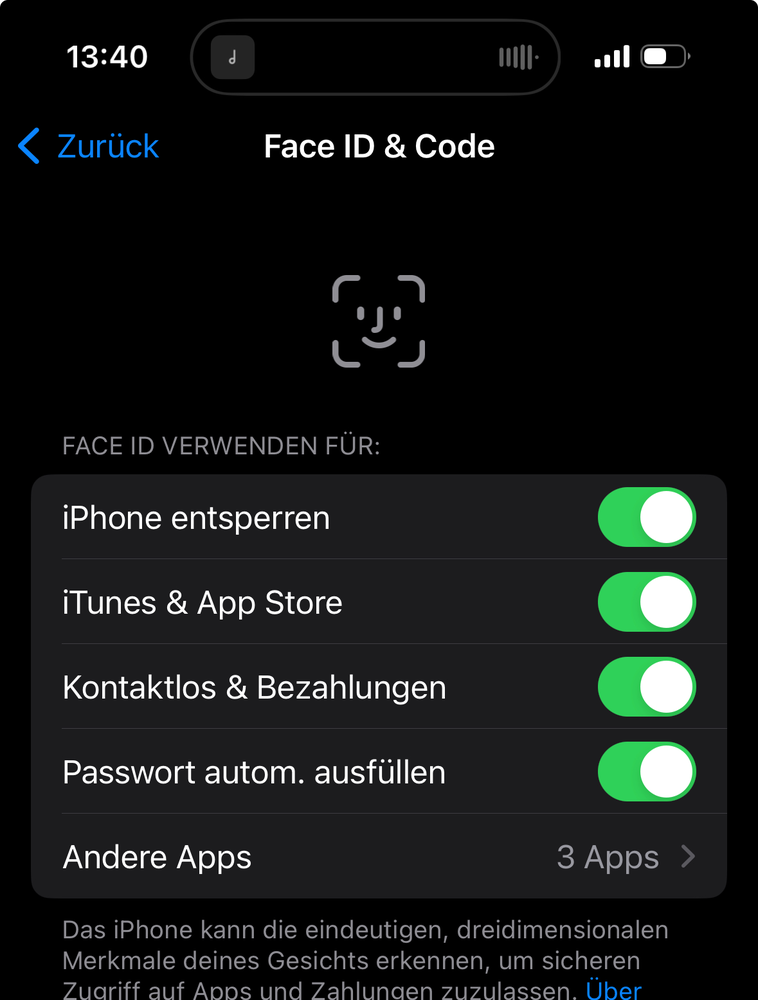
Task: Toggle the Kontaktlos & Bezahlungen switch
Action: point(646,688)
